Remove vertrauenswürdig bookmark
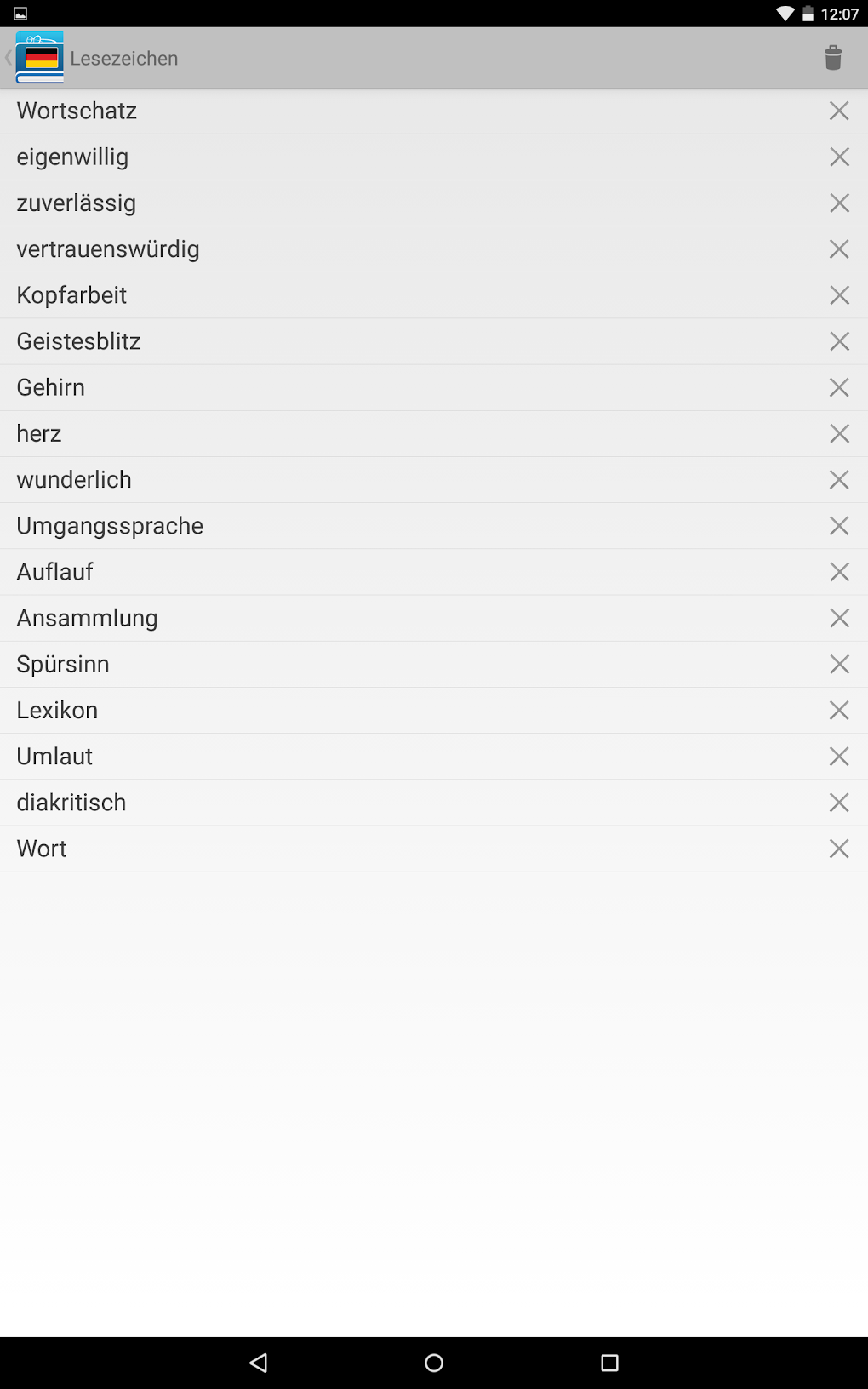Image resolution: width=868 pixels, height=1389 pixels. (839, 249)
